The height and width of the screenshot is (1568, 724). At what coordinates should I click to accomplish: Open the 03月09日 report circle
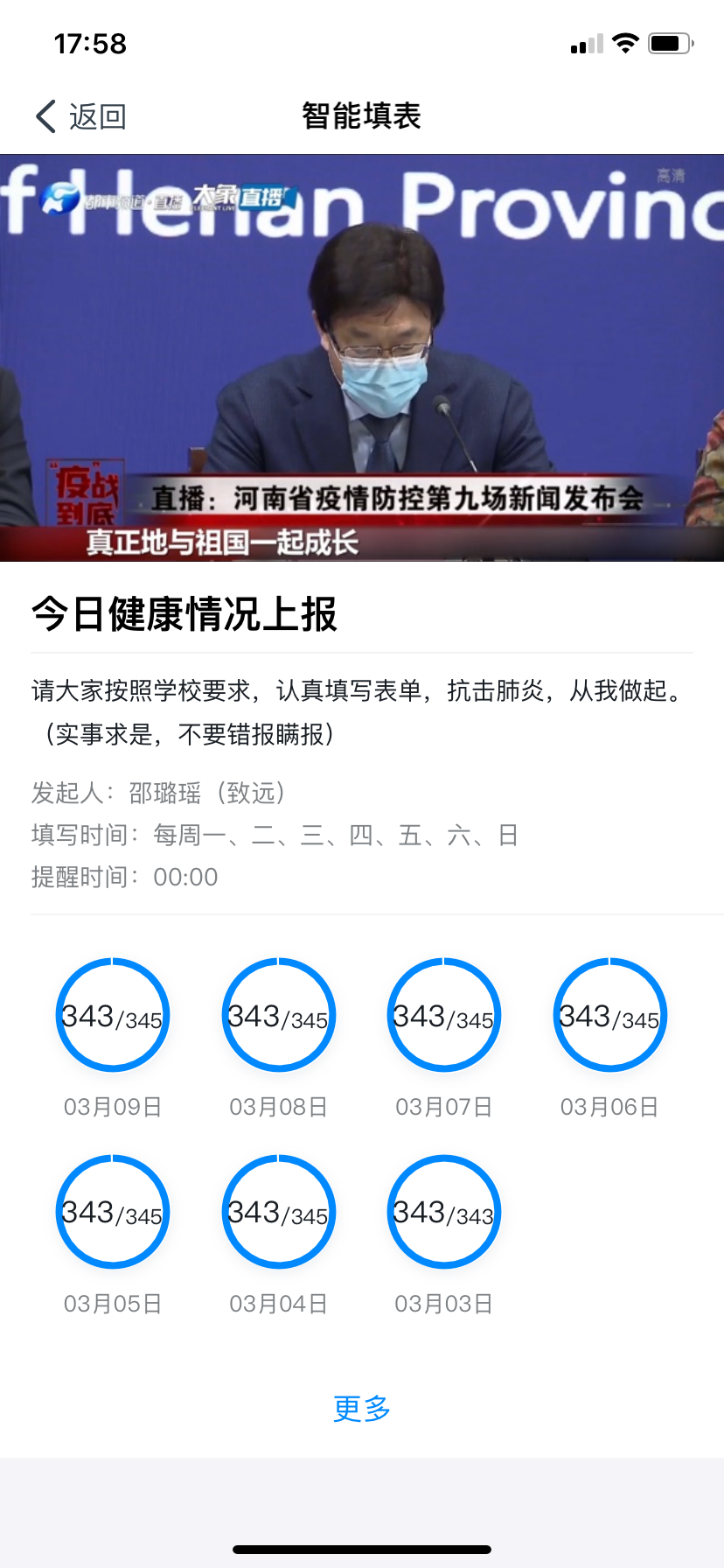pyautogui.click(x=113, y=1015)
